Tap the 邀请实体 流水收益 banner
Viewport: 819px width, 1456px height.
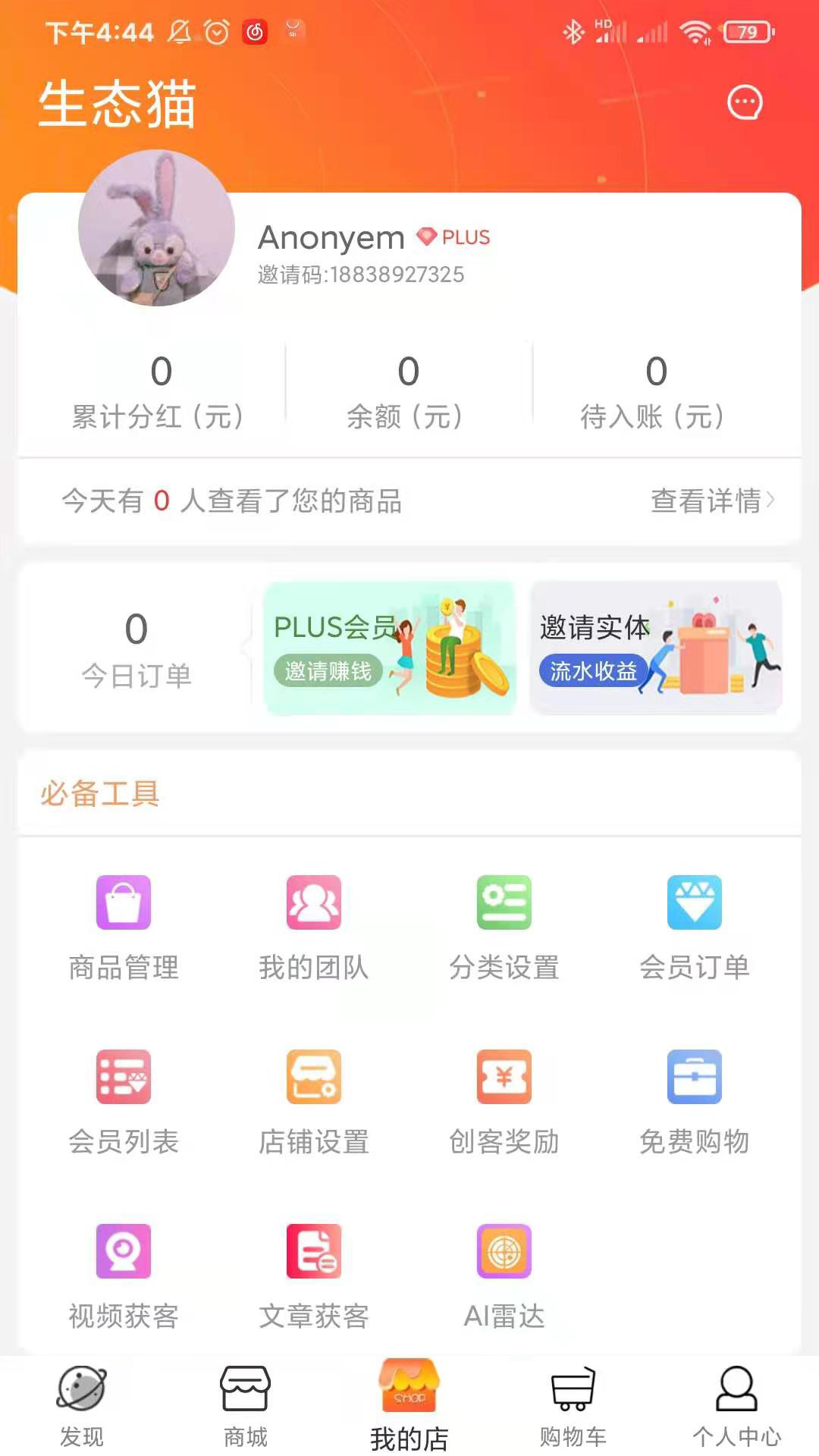coord(656,646)
